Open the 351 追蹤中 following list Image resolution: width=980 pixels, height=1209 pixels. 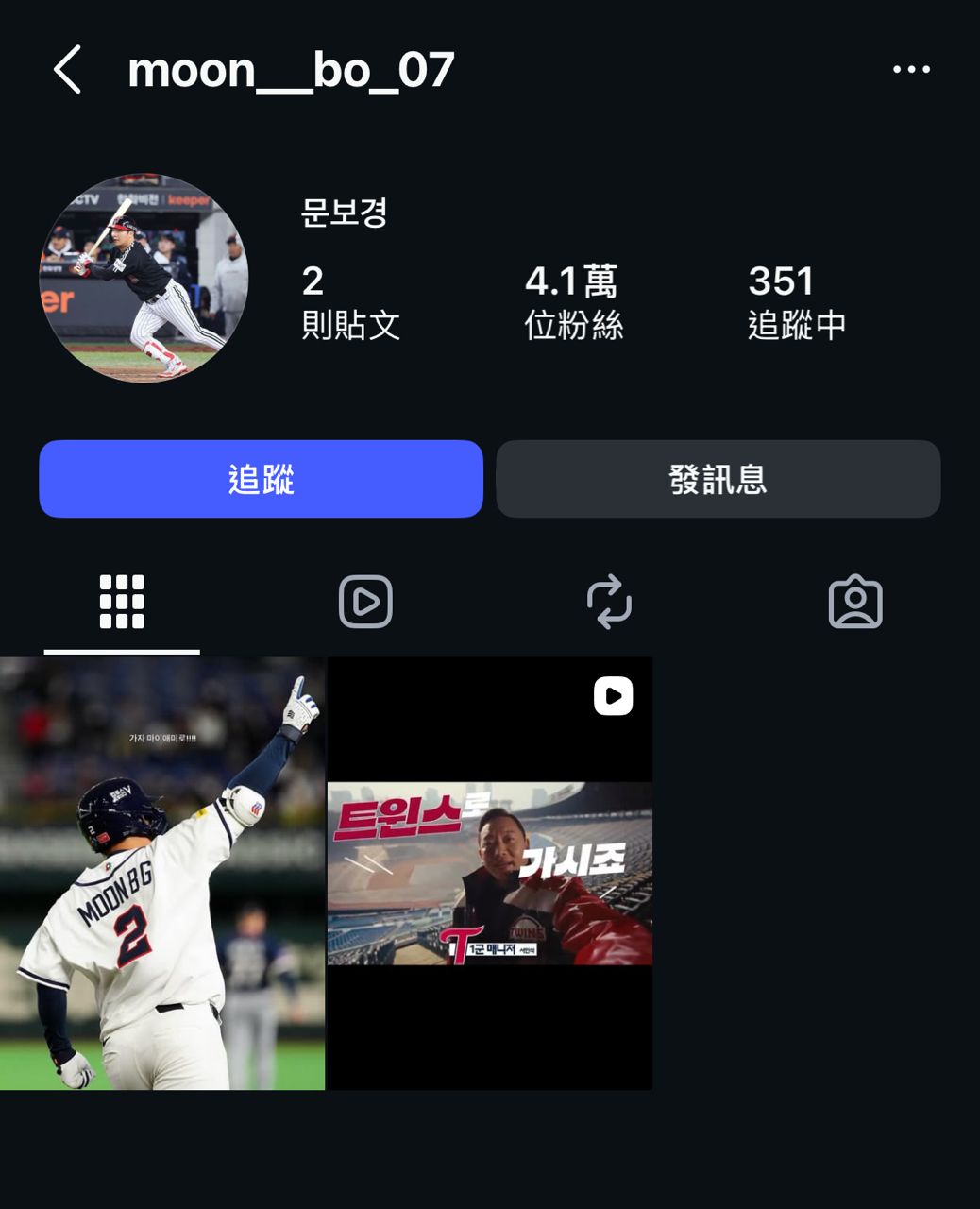[796, 302]
